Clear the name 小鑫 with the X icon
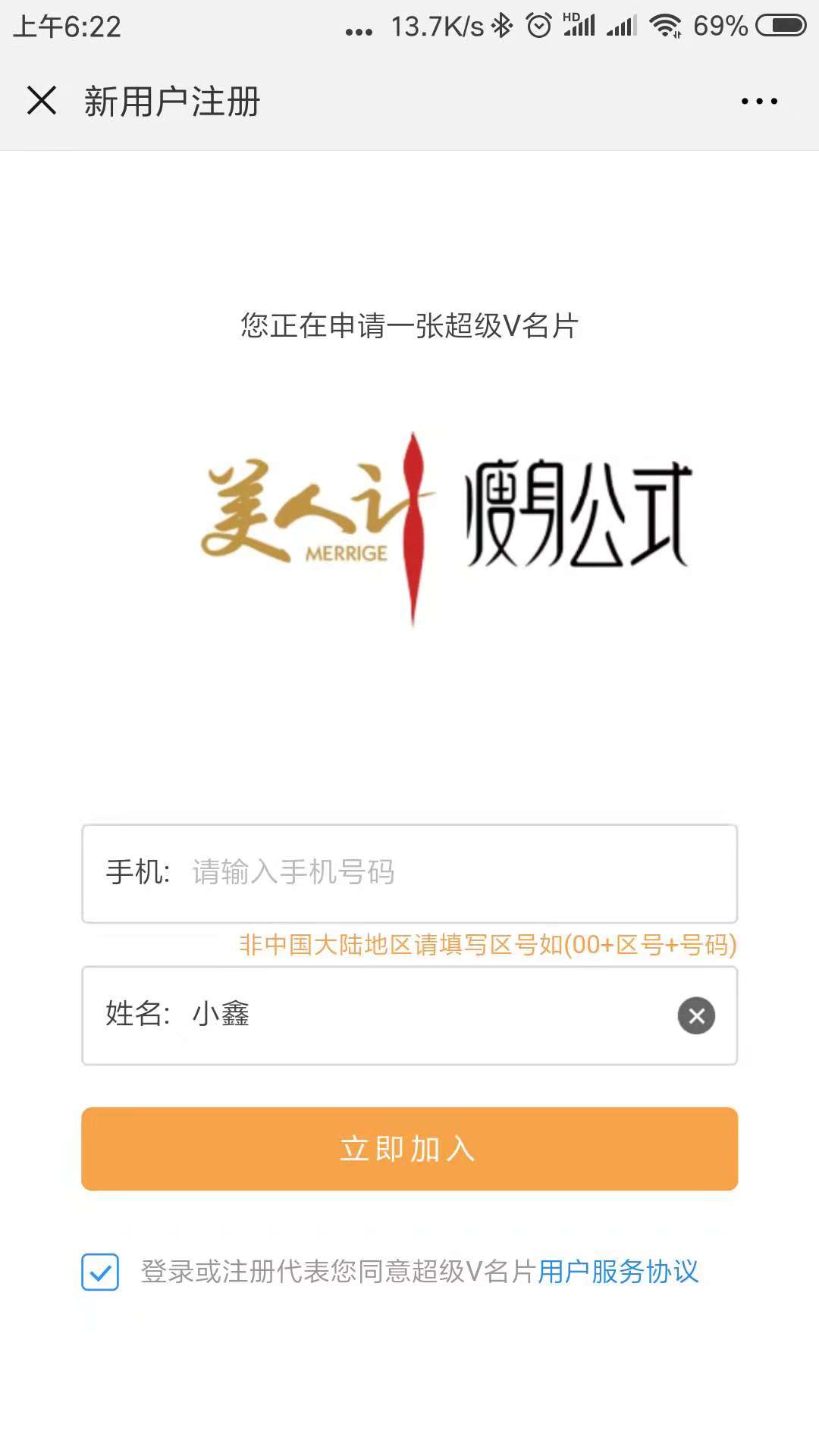This screenshot has width=819, height=1456. pyautogui.click(x=696, y=1015)
